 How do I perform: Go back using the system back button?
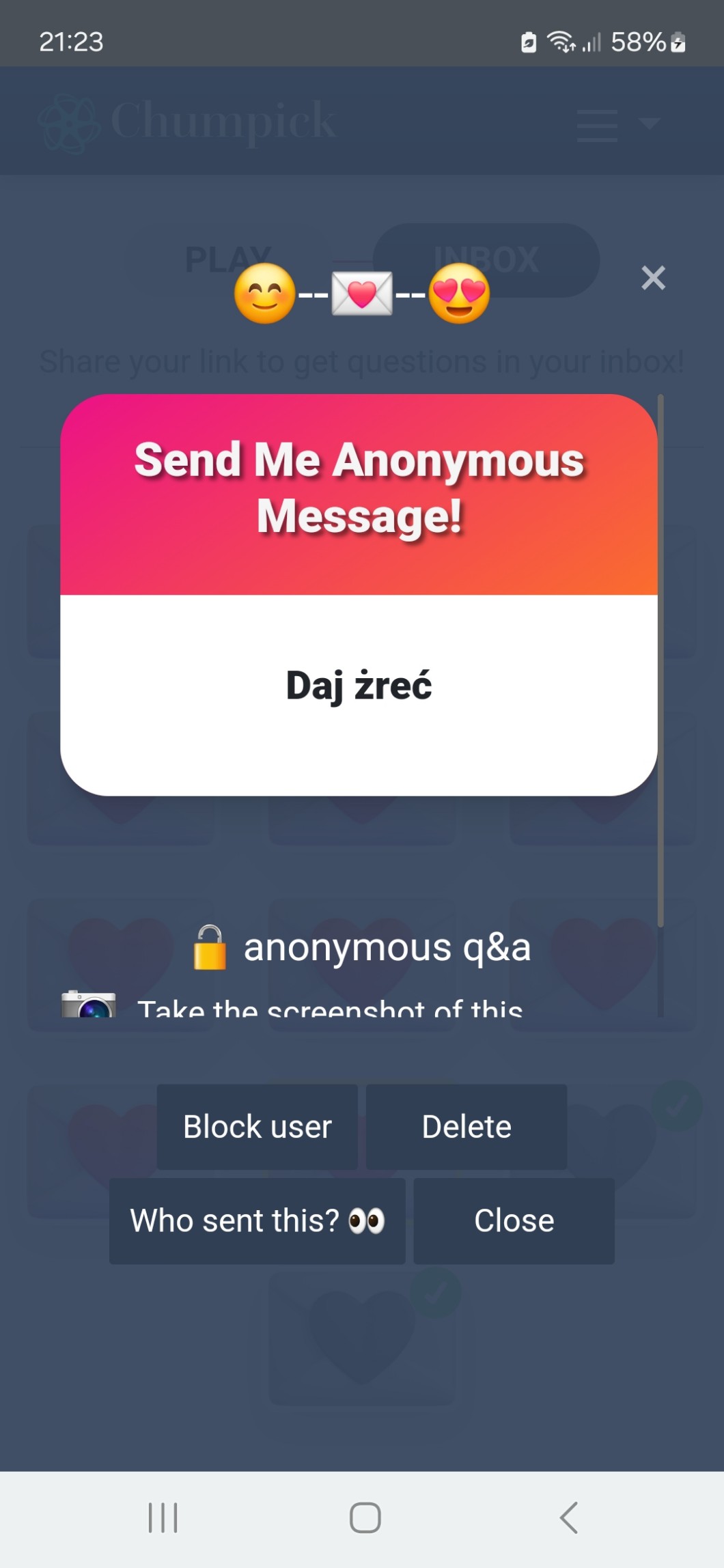[x=568, y=1517]
